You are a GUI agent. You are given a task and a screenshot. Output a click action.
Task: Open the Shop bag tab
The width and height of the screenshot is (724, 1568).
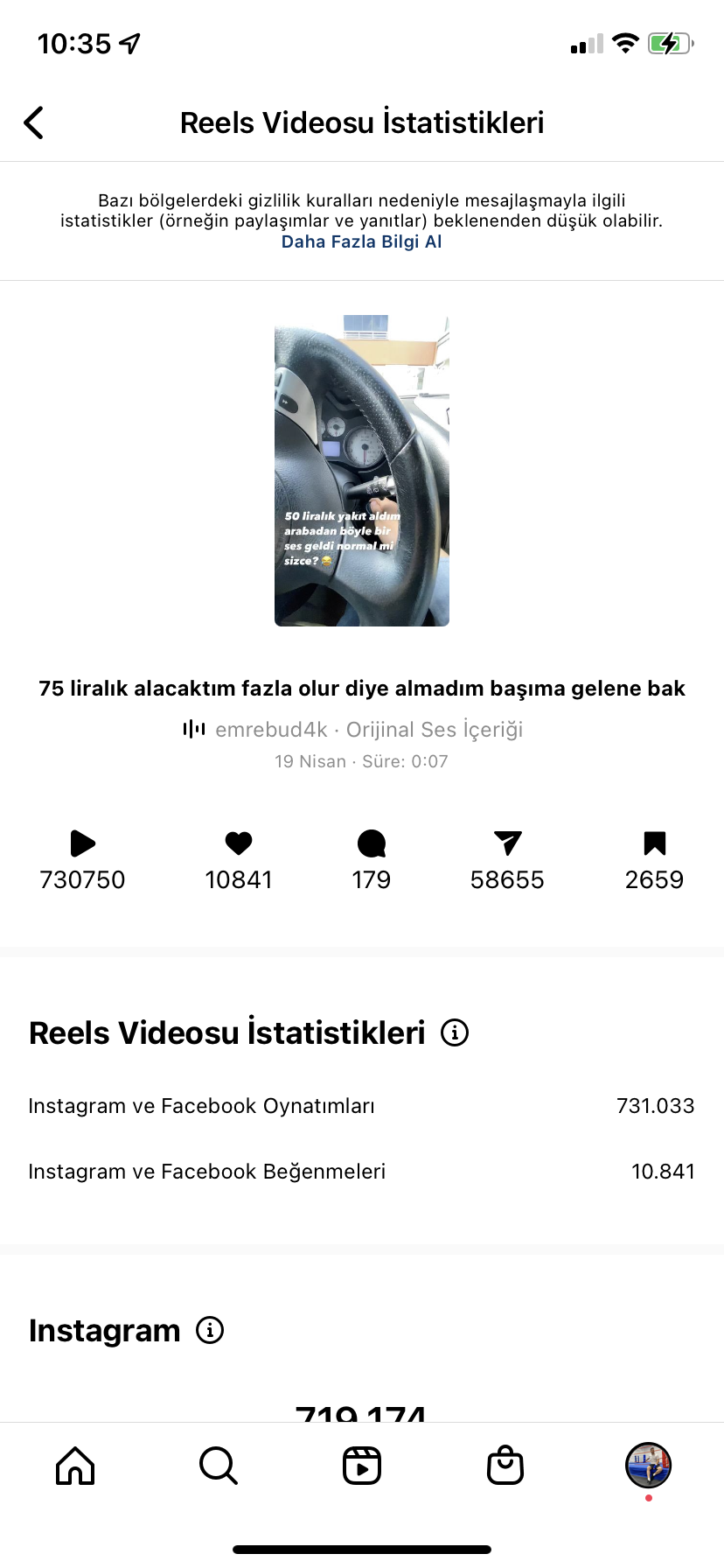[x=505, y=1466]
